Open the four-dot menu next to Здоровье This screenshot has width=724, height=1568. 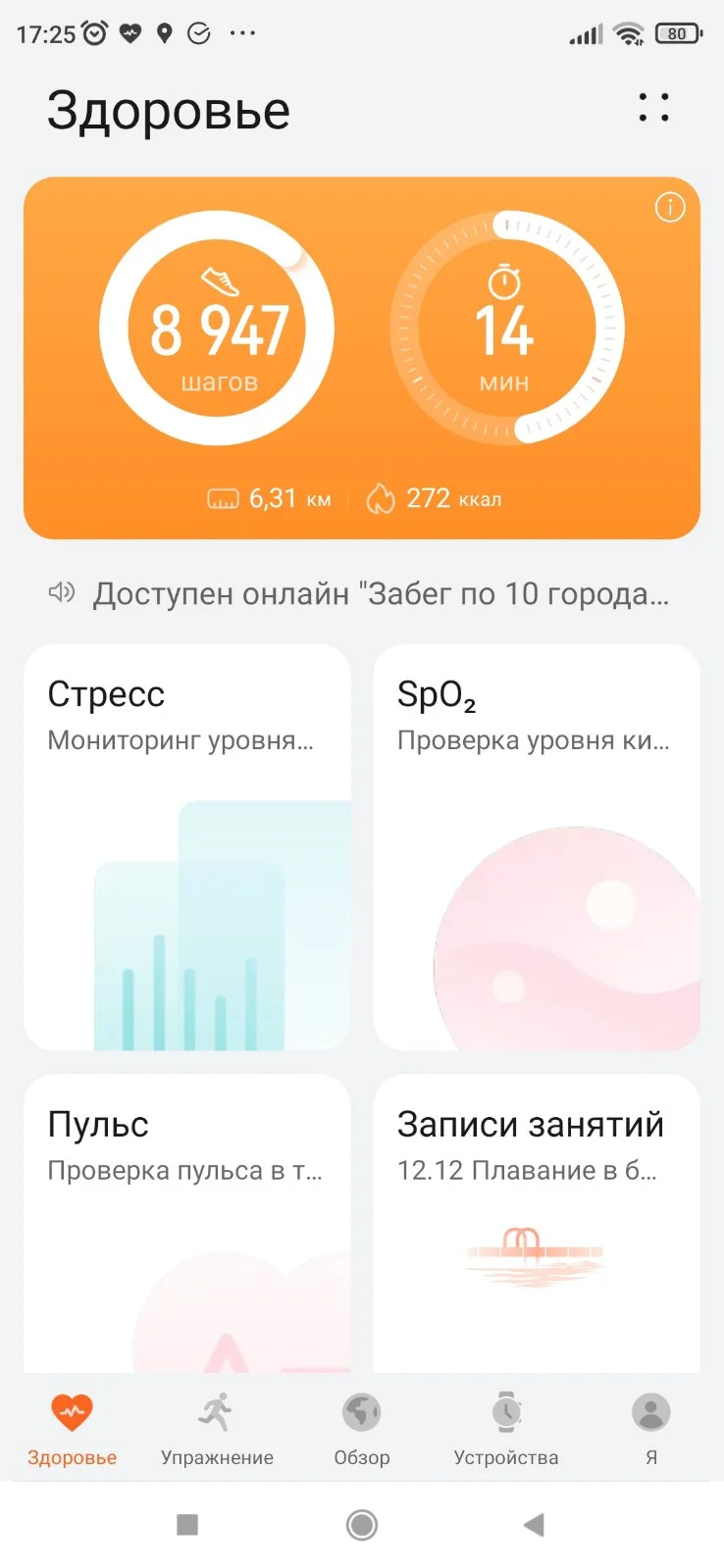653,108
